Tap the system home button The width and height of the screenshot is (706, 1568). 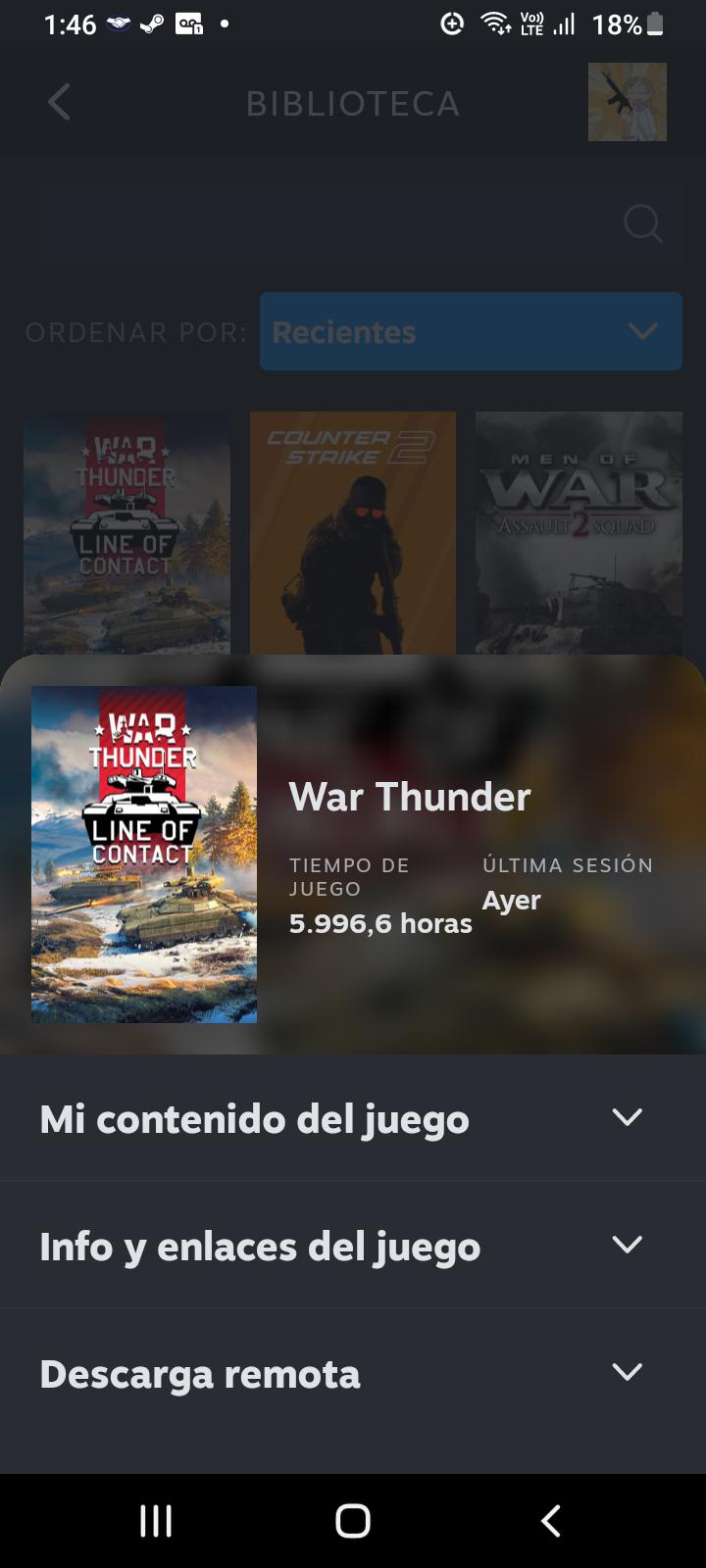click(x=353, y=1521)
